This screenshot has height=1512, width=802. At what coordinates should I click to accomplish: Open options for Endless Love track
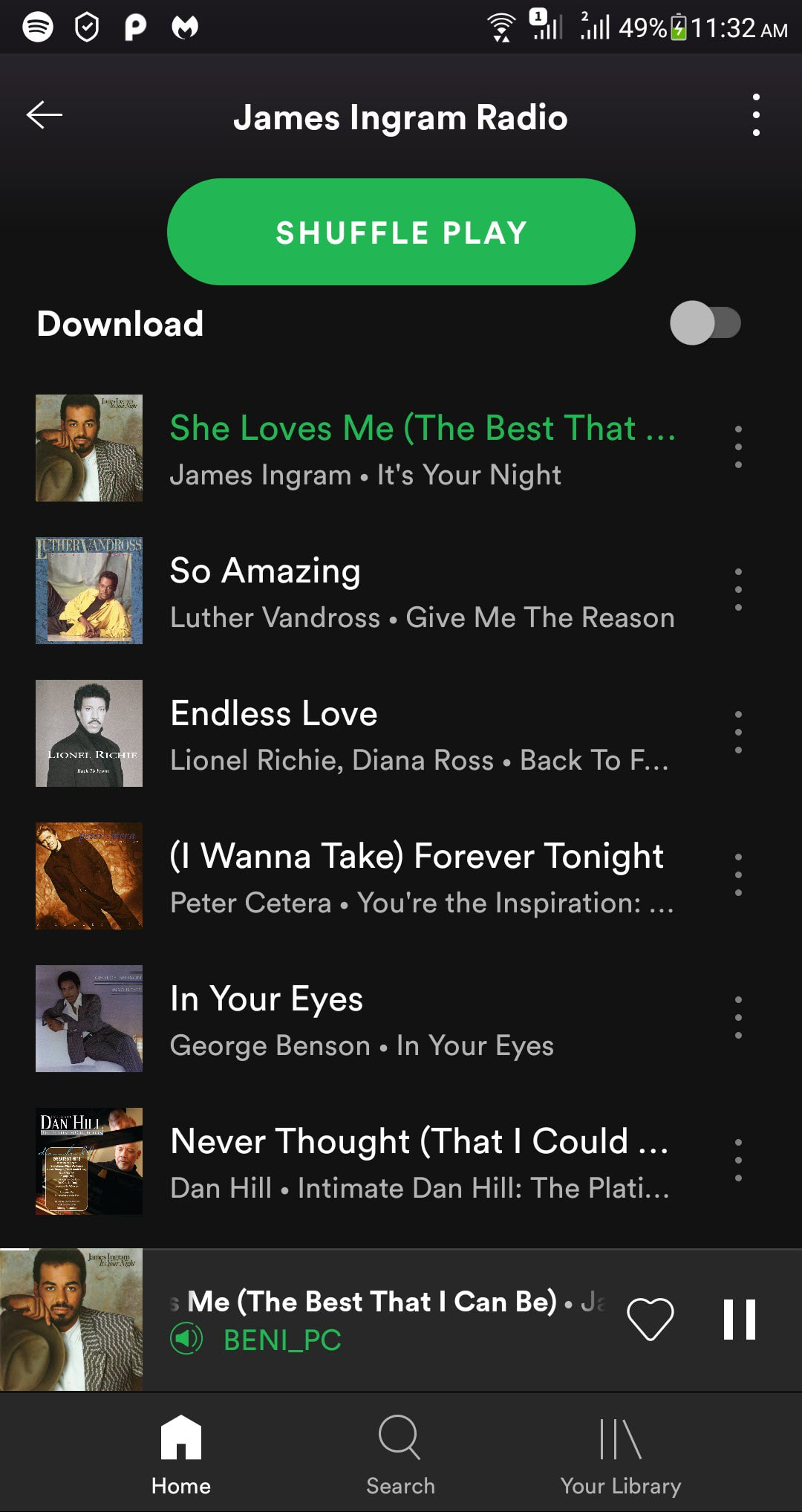click(x=737, y=733)
